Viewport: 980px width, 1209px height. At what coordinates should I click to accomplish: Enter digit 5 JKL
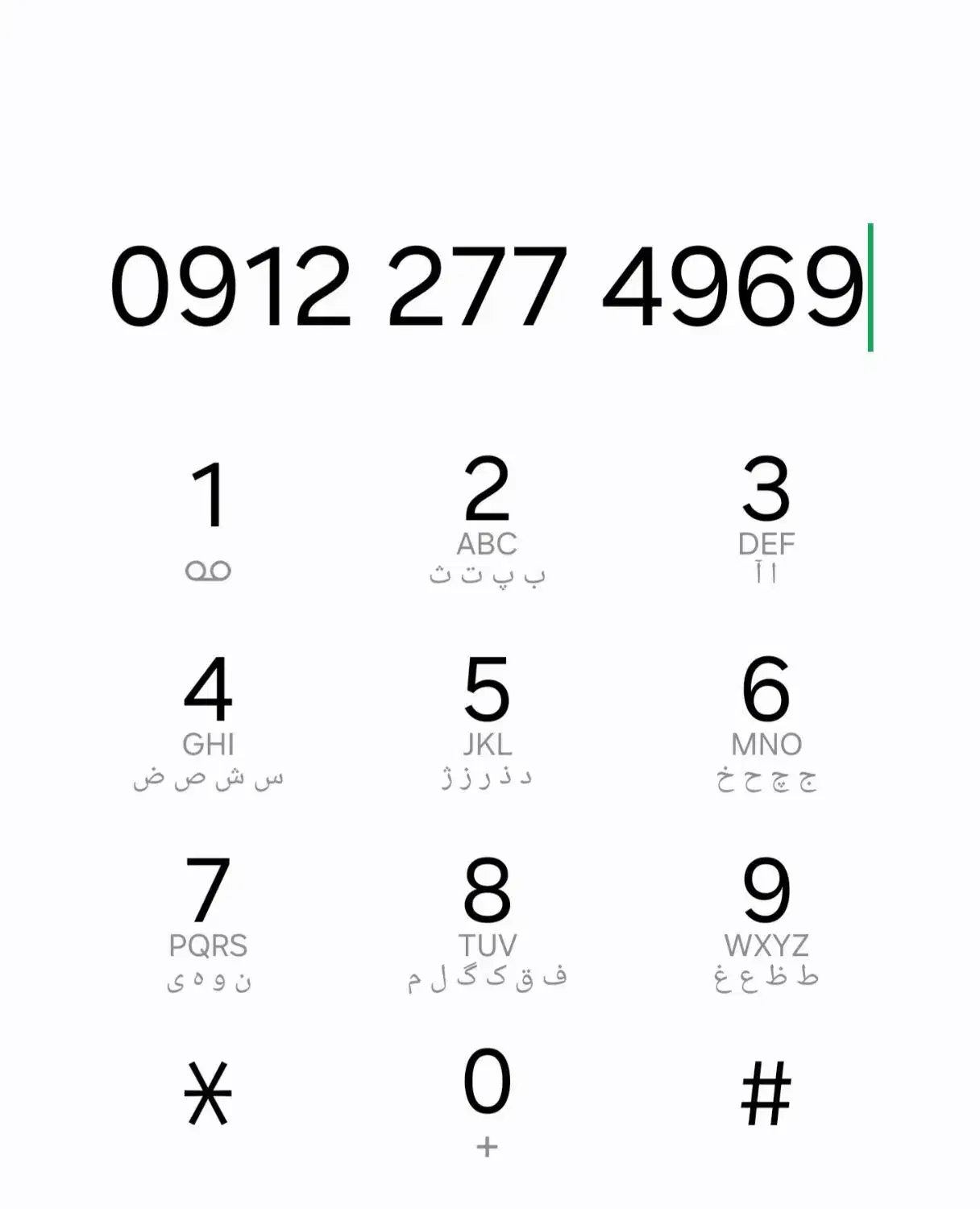tap(487, 717)
